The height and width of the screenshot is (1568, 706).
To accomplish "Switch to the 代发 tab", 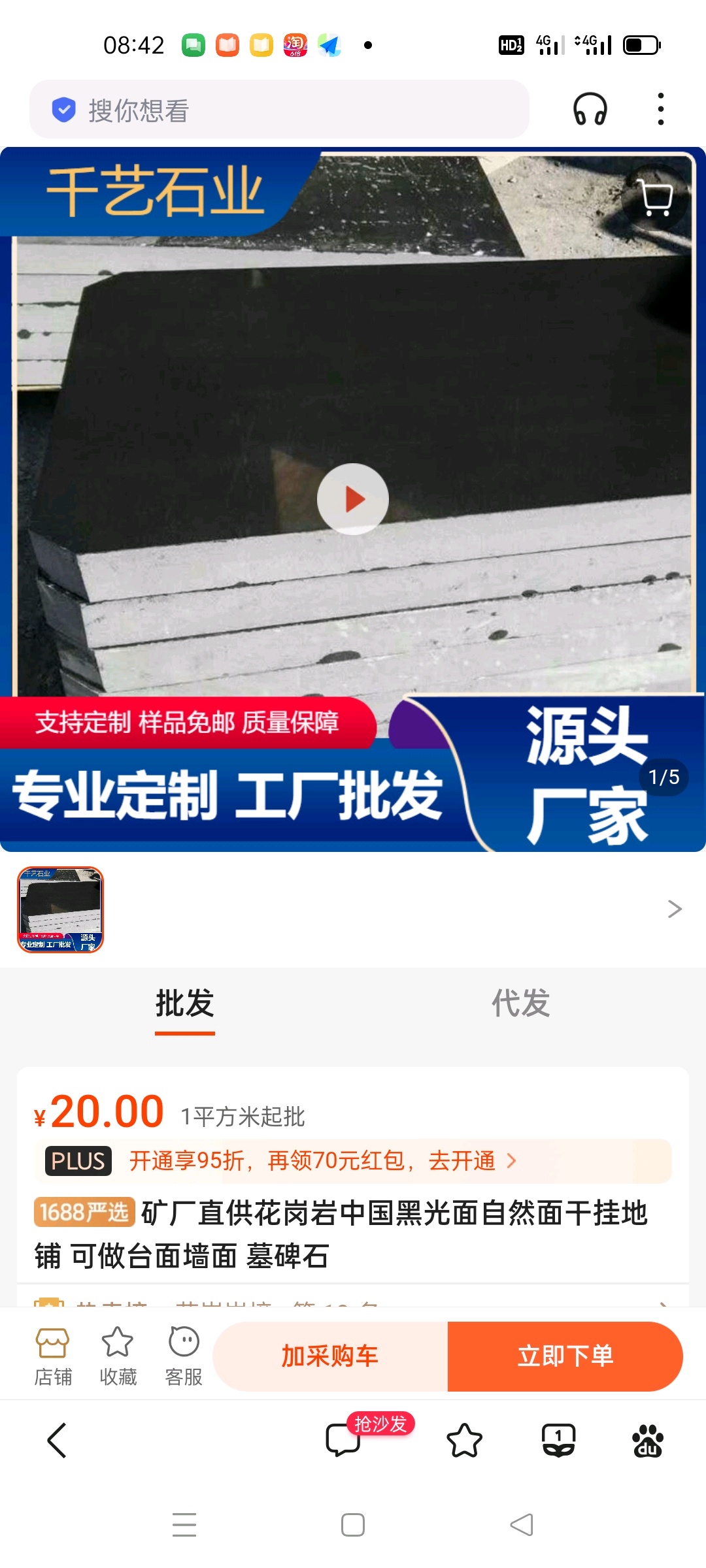I will (x=520, y=1004).
